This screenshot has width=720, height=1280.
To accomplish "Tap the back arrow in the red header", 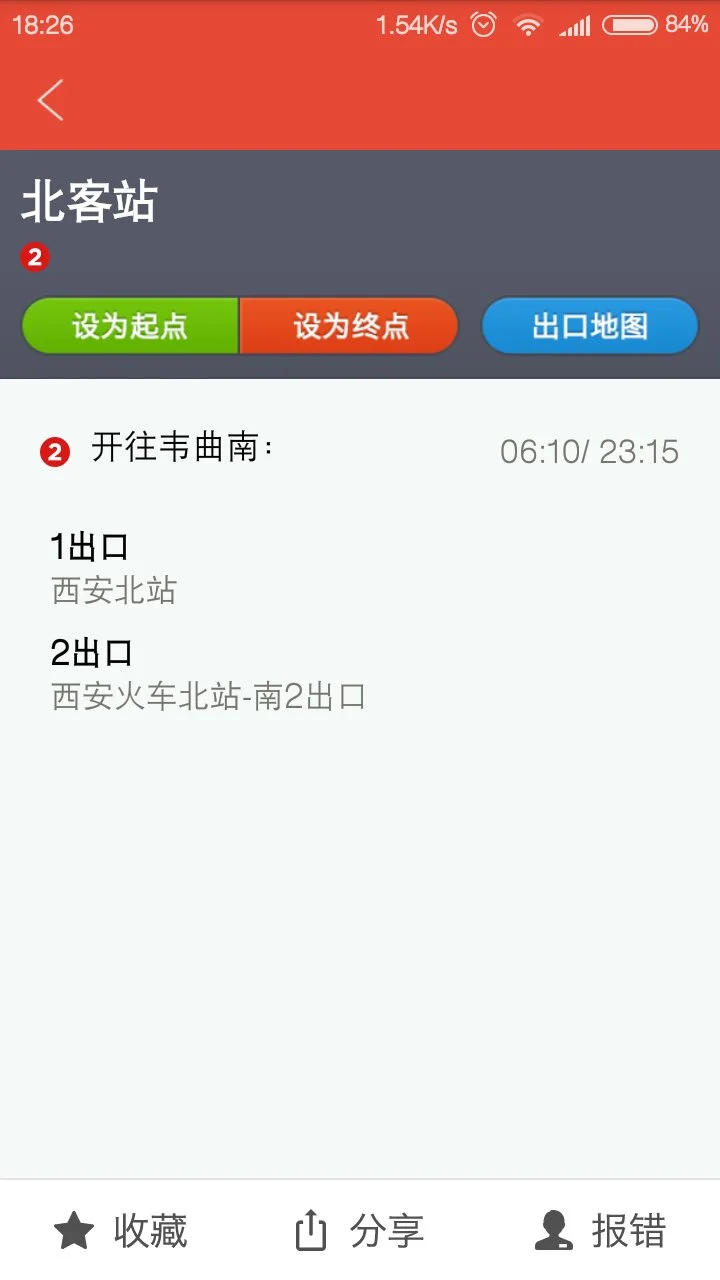I will (50, 100).
